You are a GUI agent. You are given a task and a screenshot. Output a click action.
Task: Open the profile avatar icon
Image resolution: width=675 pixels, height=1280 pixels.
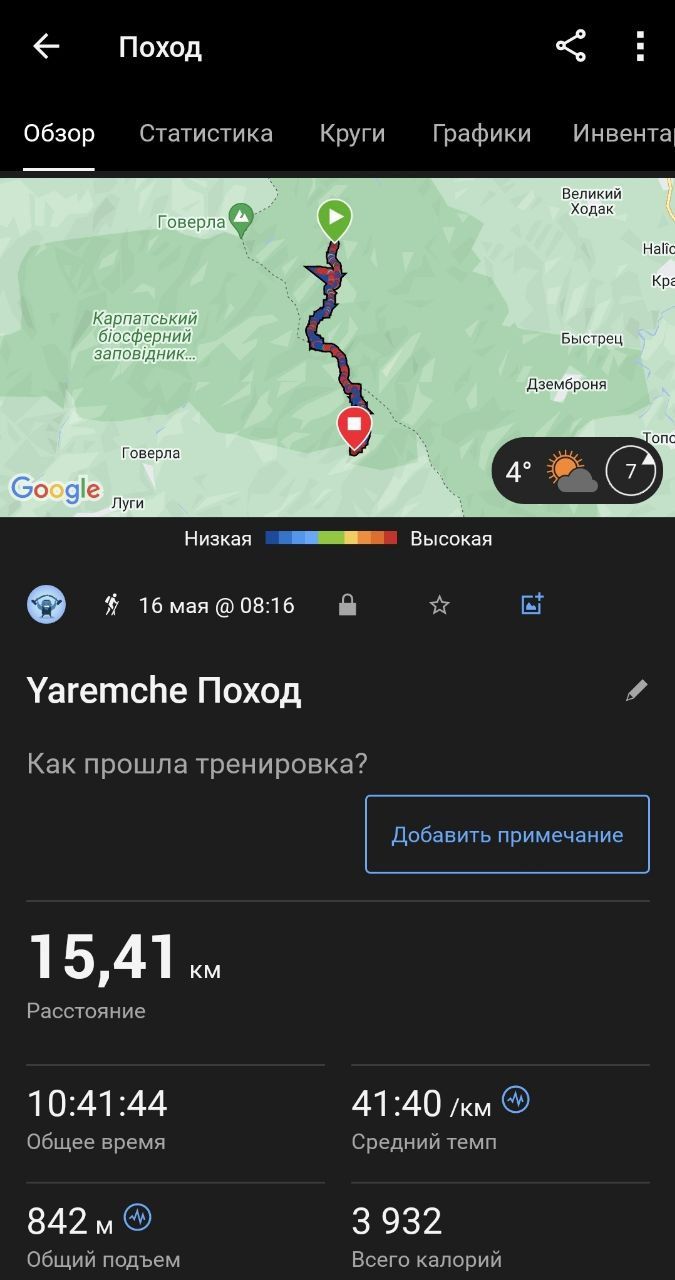click(x=46, y=605)
